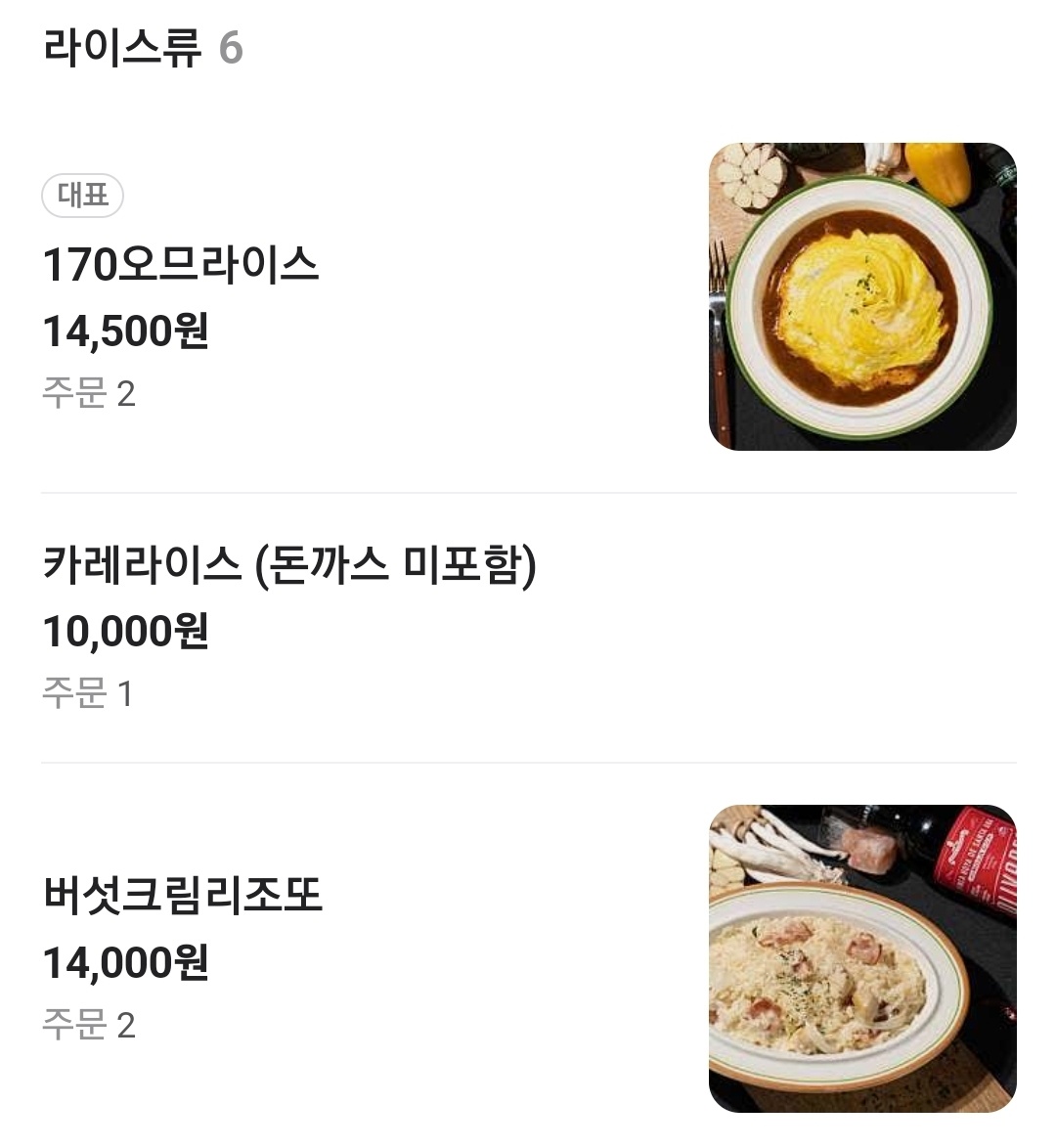The height and width of the screenshot is (1148, 1056).
Task: Open the 170오므라이스 menu item
Action: pyautogui.click(x=181, y=265)
